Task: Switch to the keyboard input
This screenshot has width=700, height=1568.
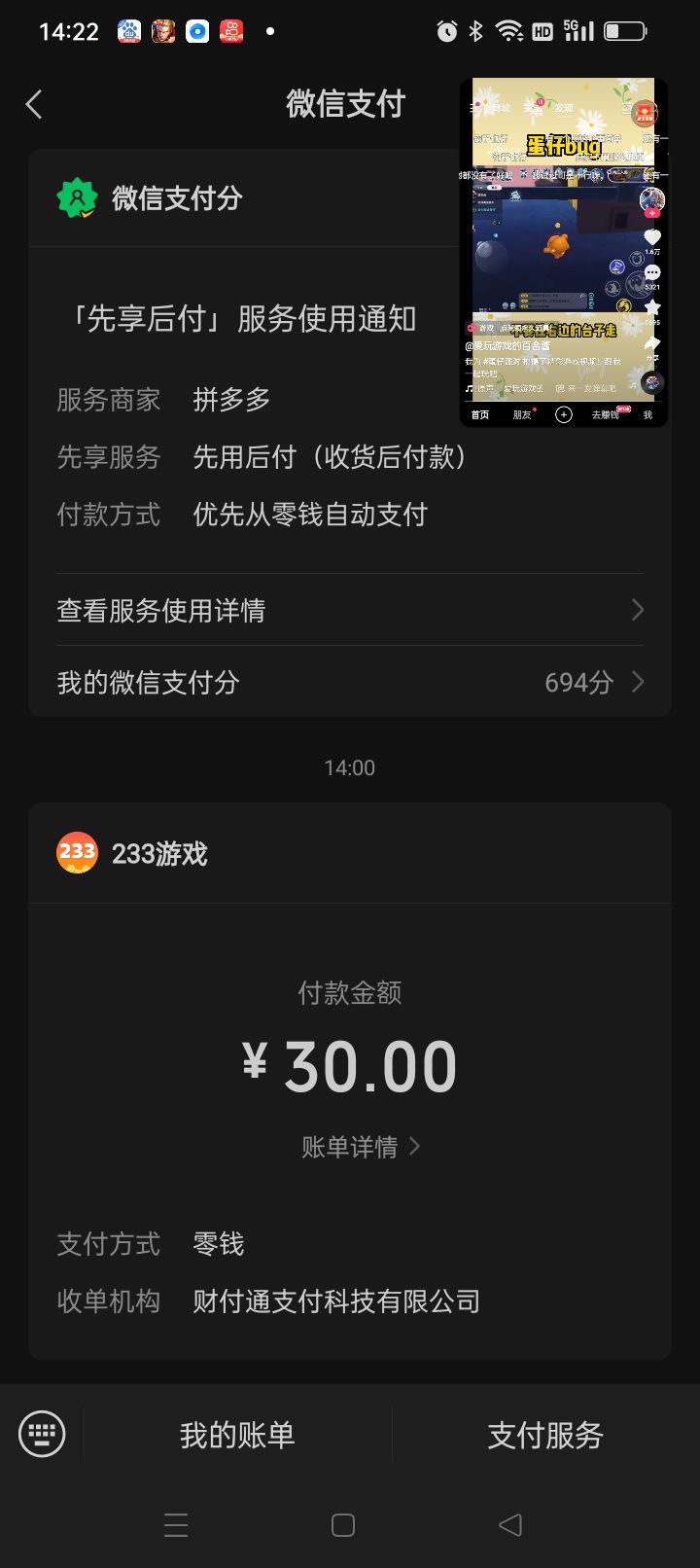Action: (x=42, y=1434)
